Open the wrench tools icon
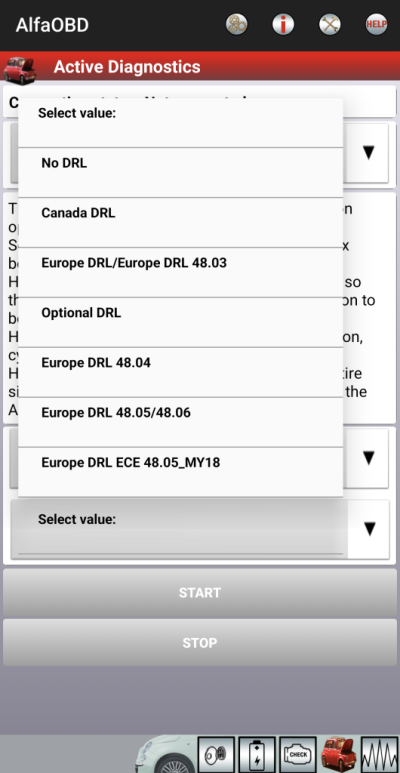Image resolution: width=400 pixels, height=773 pixels. 329,24
